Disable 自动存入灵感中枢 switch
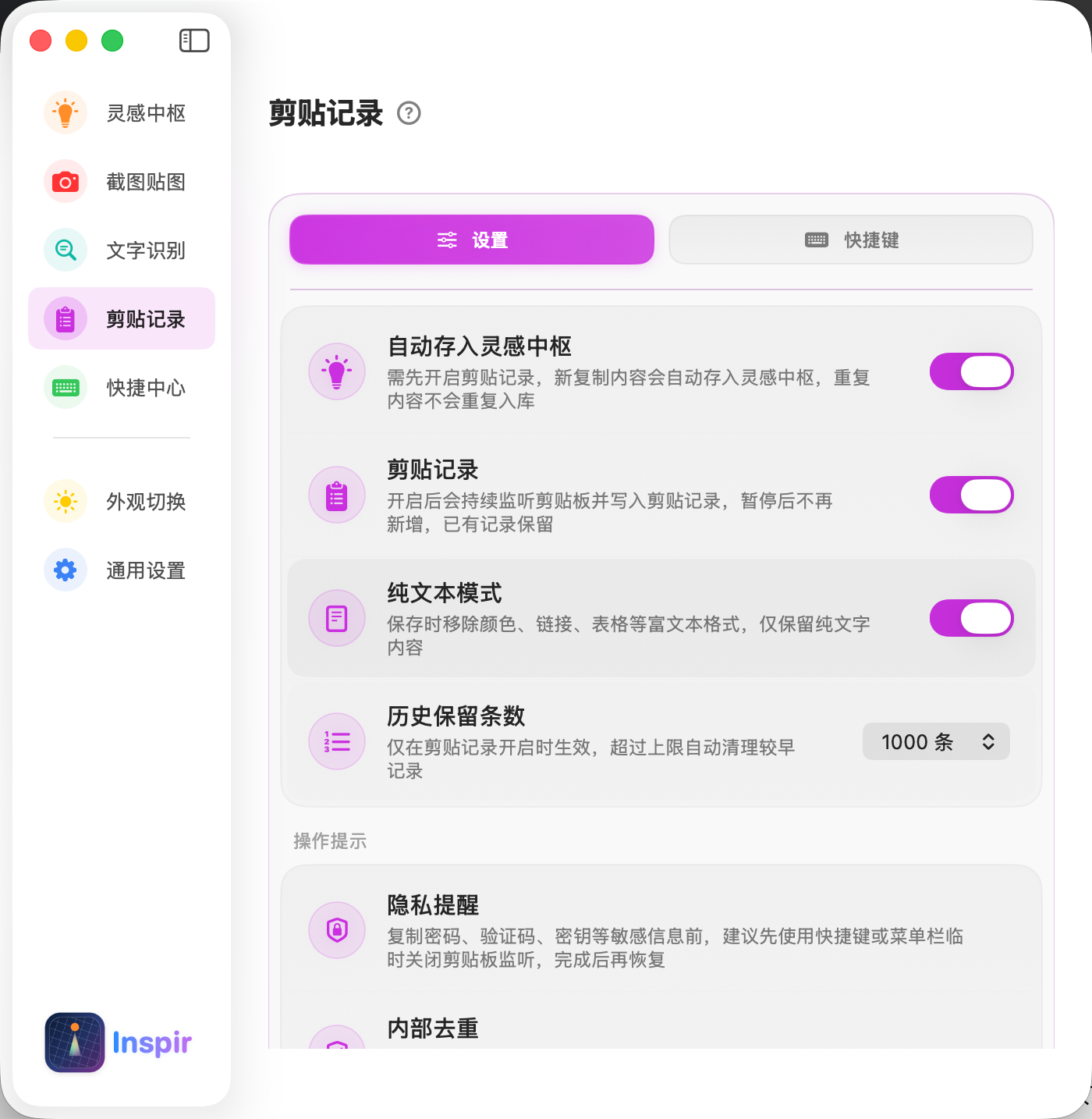Viewport: 1092px width, 1119px height. tap(971, 371)
